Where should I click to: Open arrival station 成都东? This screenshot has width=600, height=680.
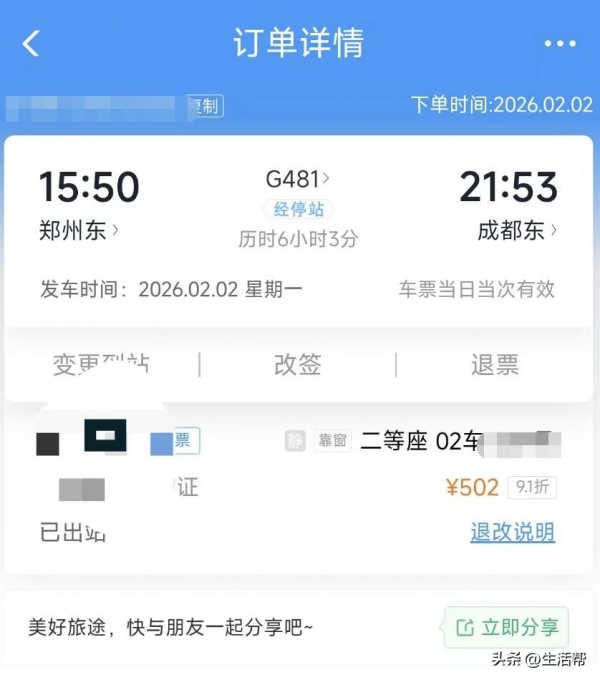[x=517, y=230]
